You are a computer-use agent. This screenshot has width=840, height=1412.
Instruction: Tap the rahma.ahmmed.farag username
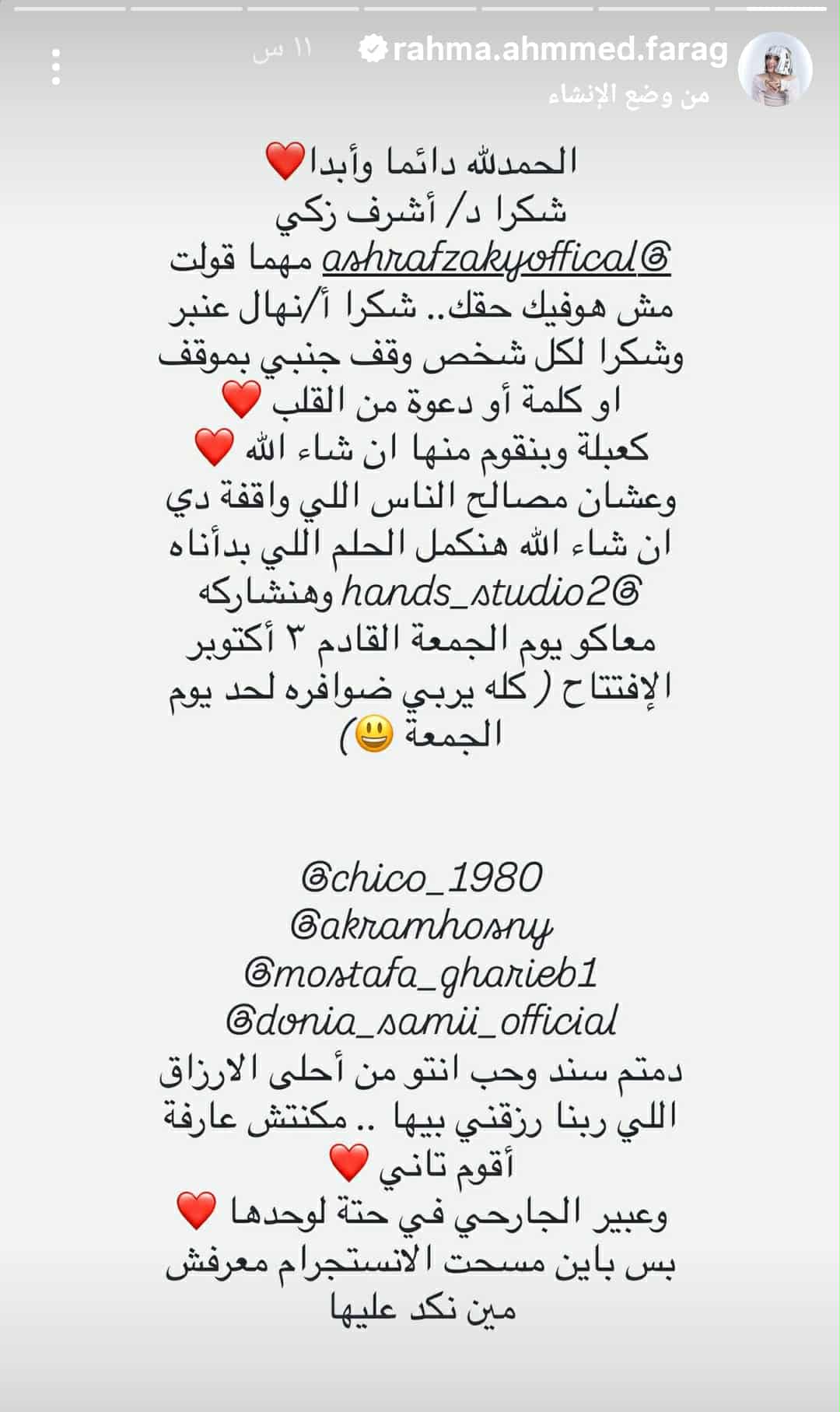click(x=560, y=51)
